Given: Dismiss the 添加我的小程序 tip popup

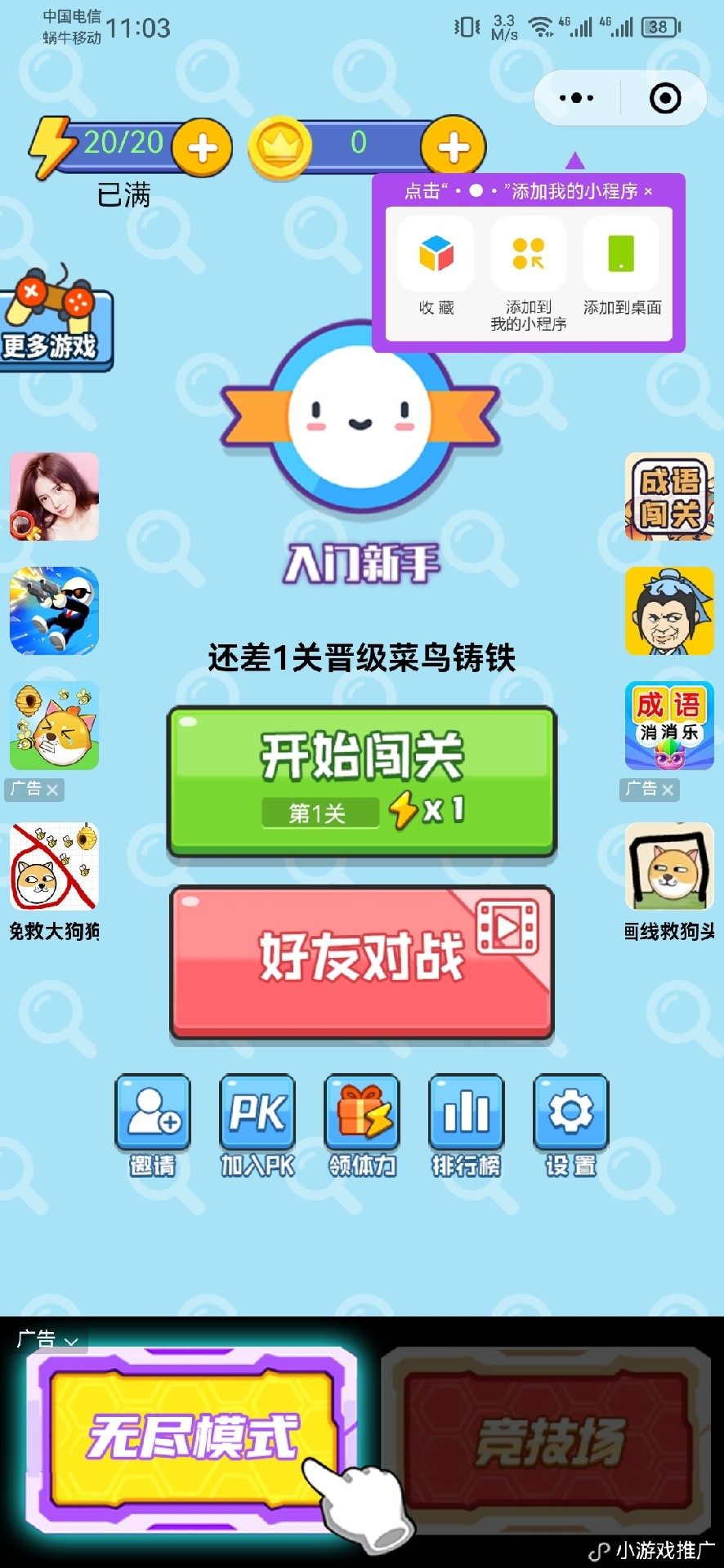Looking at the screenshot, I should coord(648,191).
